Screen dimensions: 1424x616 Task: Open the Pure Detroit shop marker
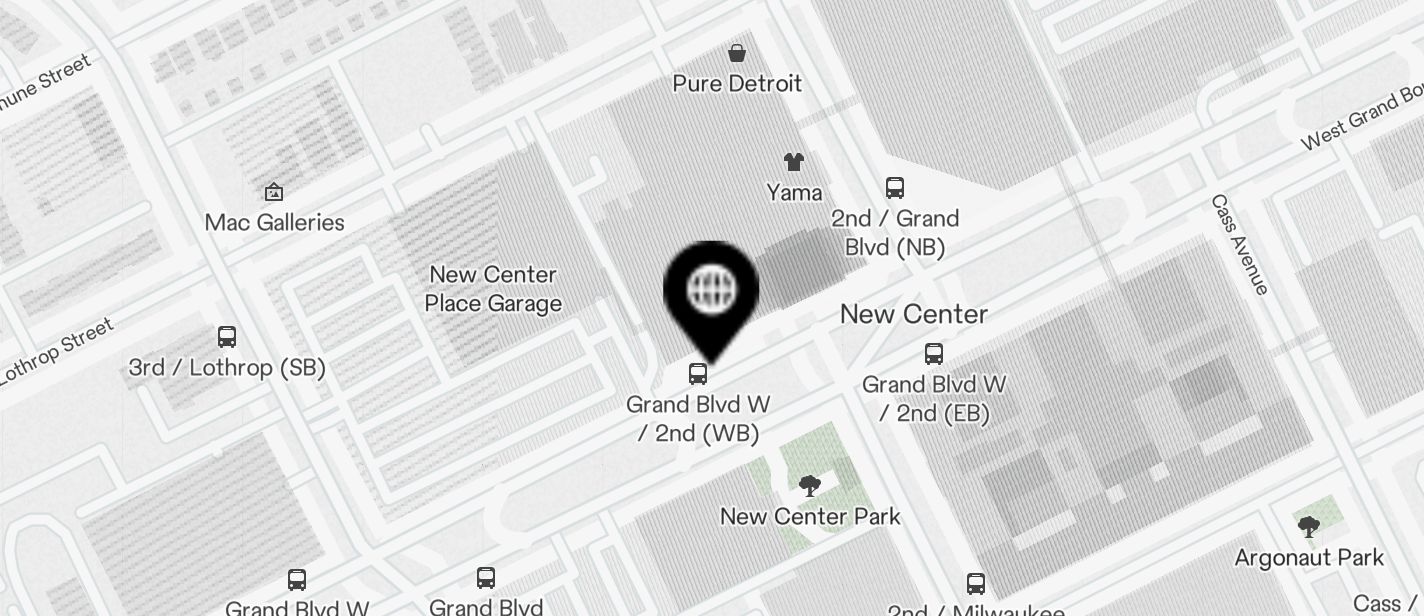point(737,54)
